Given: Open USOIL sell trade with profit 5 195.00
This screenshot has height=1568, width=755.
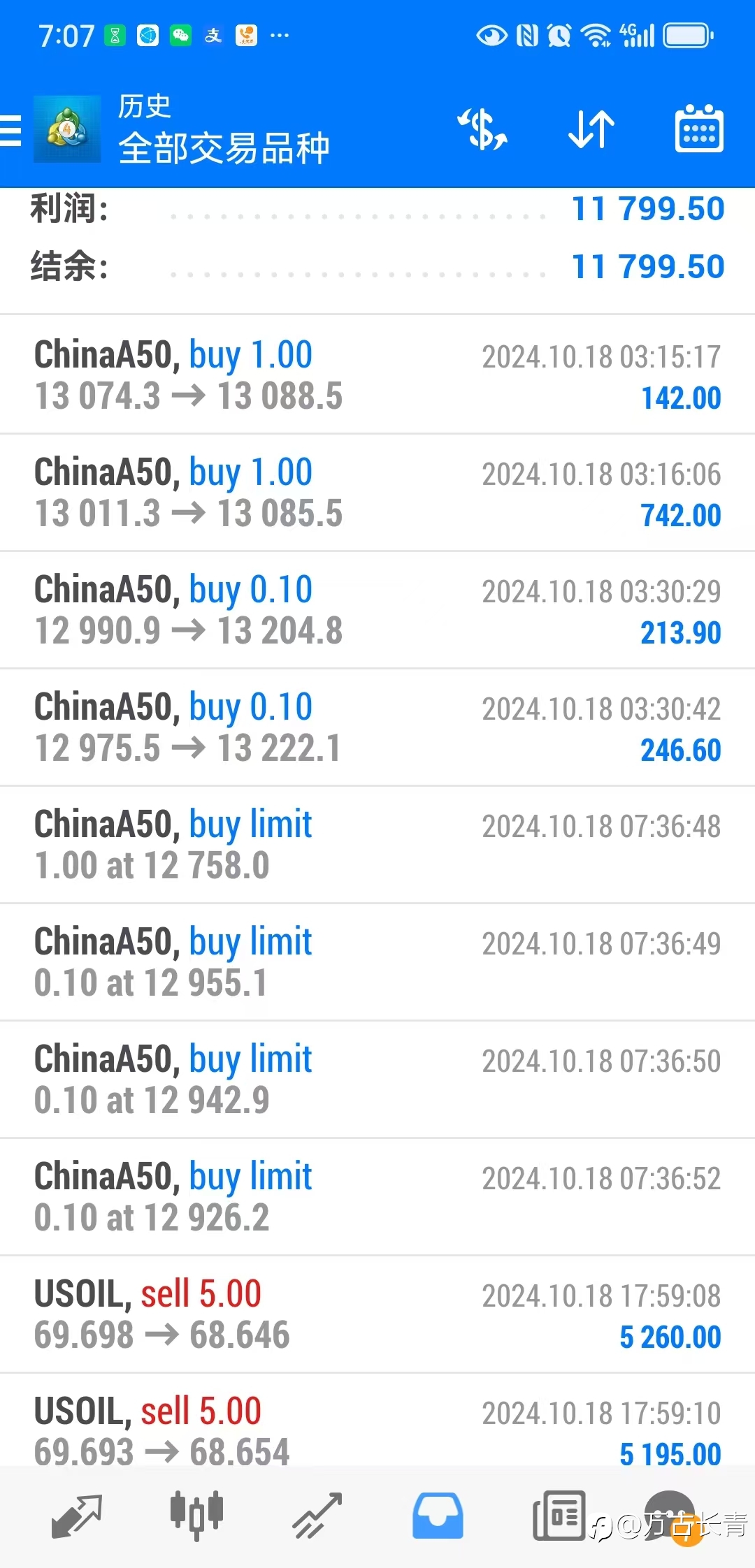Looking at the screenshot, I should click(377, 1420).
